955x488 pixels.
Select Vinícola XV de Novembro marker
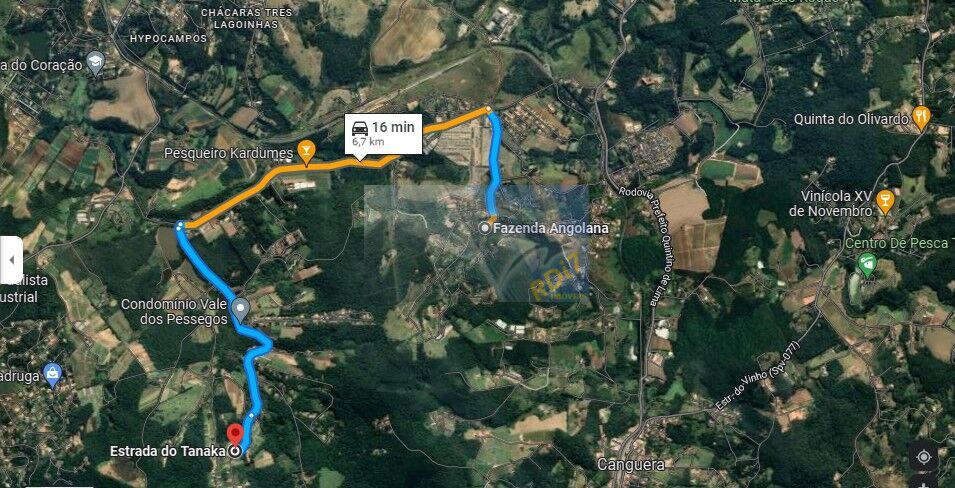tap(884, 203)
